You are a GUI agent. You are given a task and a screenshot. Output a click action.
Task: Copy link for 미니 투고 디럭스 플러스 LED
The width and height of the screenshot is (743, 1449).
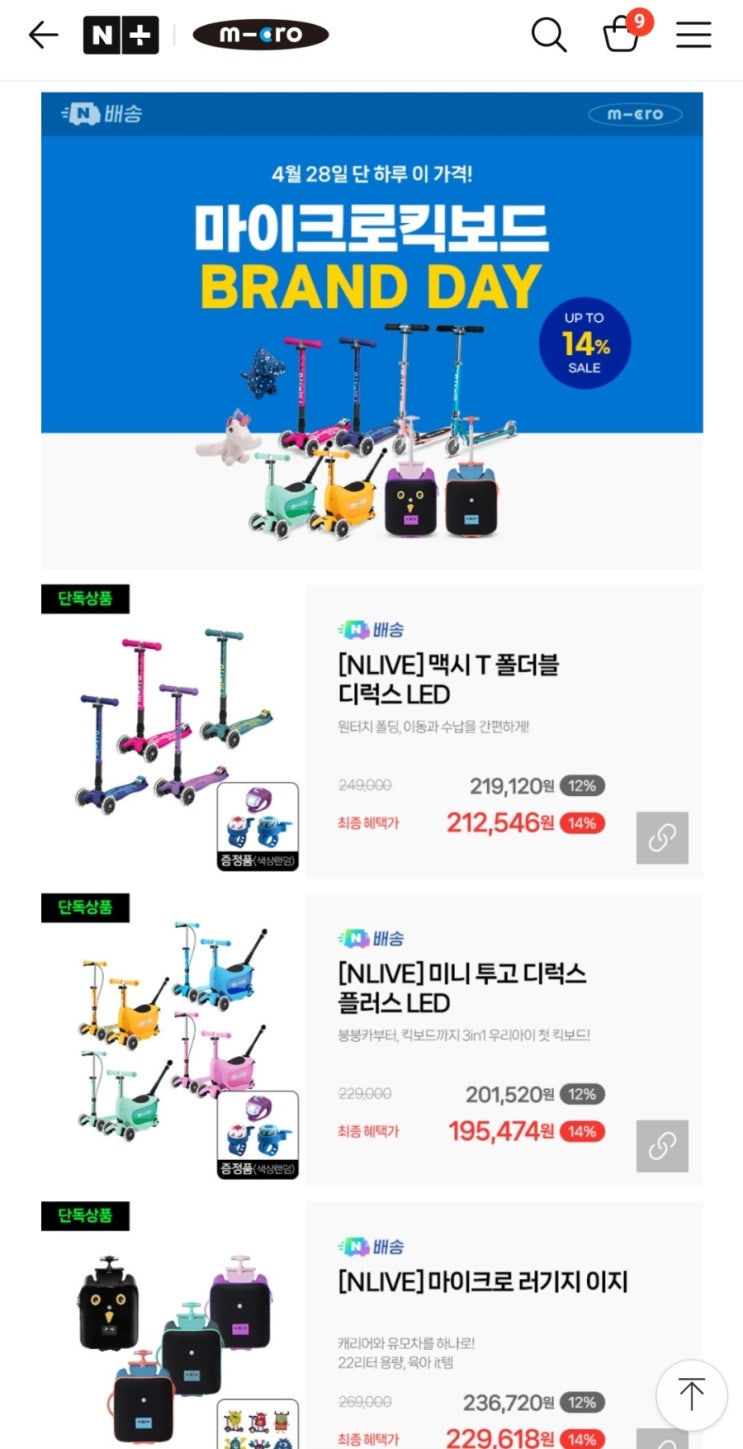pyautogui.click(x=663, y=1146)
